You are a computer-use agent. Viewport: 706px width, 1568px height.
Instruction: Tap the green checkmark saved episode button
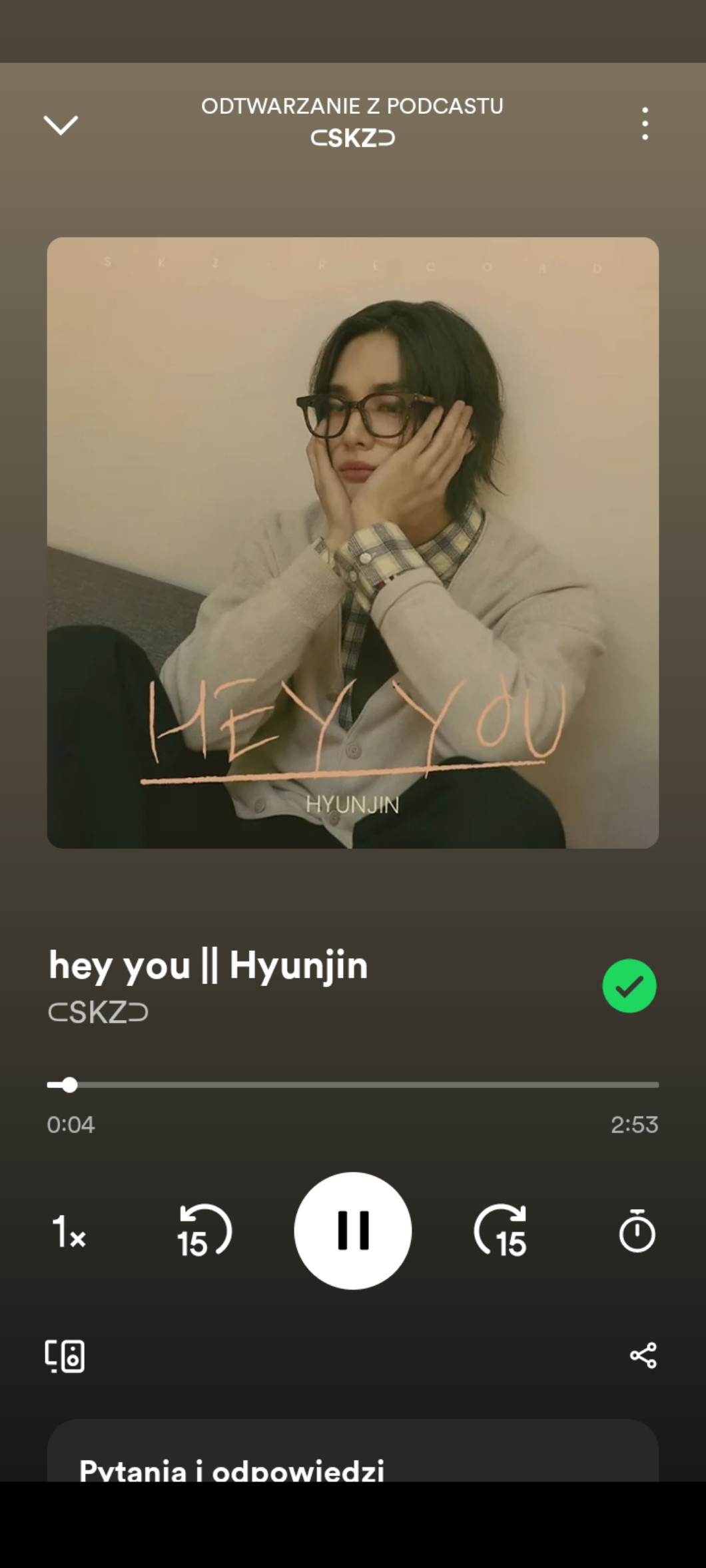click(629, 986)
